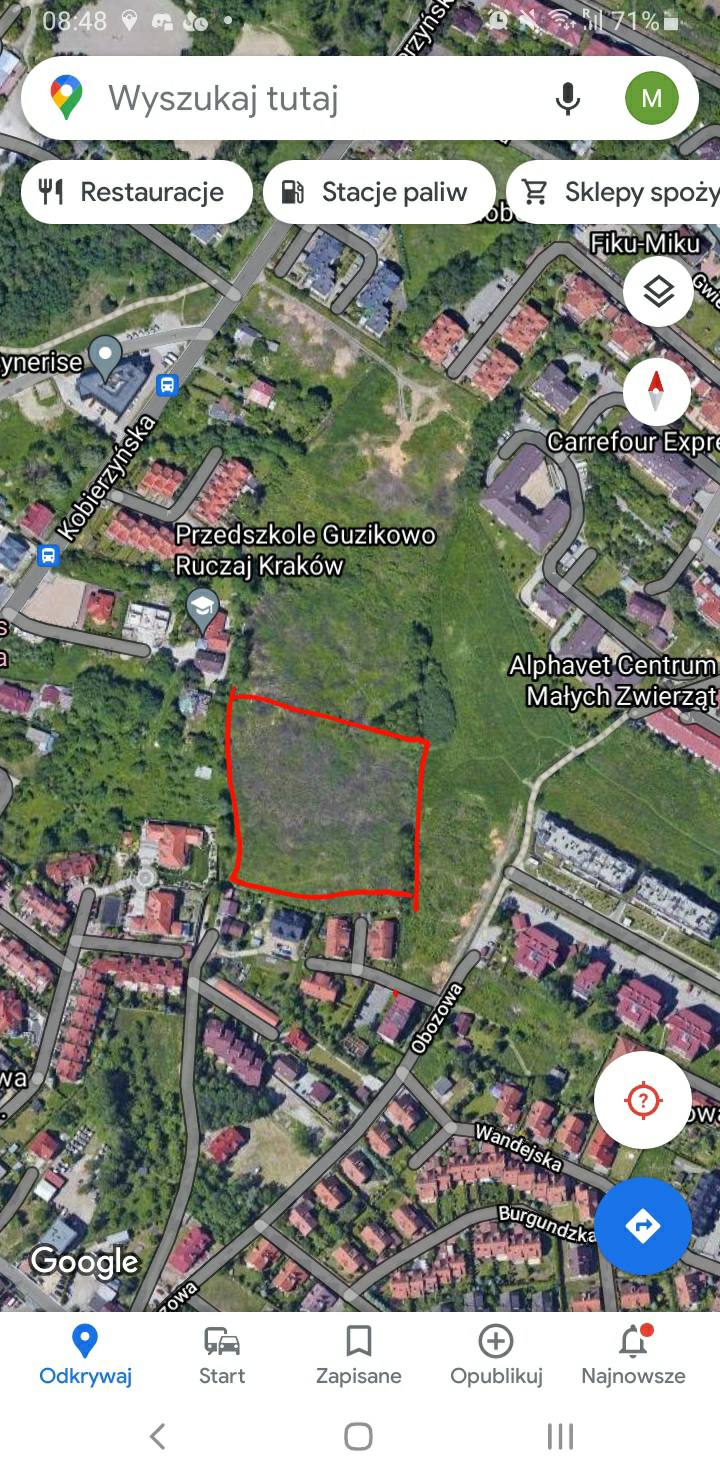Open Przedszkole Guzikowo Ruczaj Kraków place pin
Image resolution: width=720 pixels, height=1480 pixels.
pos(203,606)
